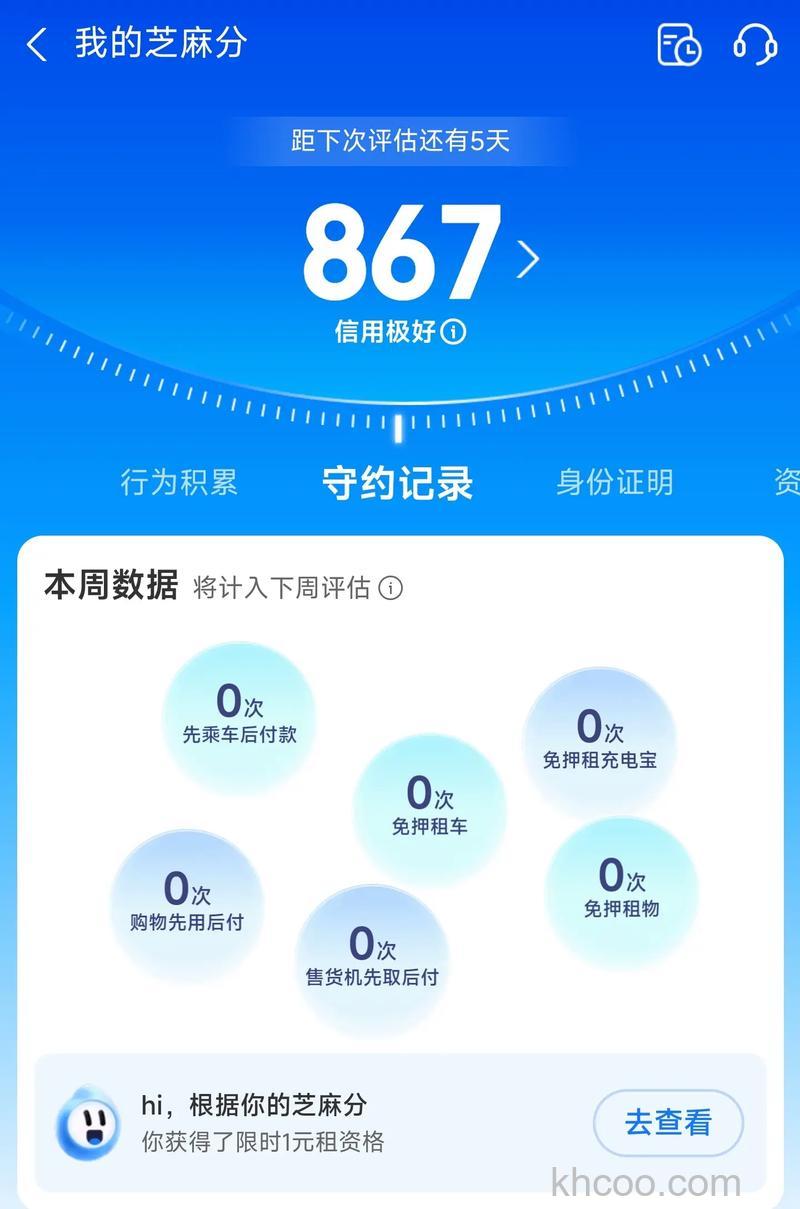Switch to the 行为积累 tab
800x1209 pixels.
(178, 482)
